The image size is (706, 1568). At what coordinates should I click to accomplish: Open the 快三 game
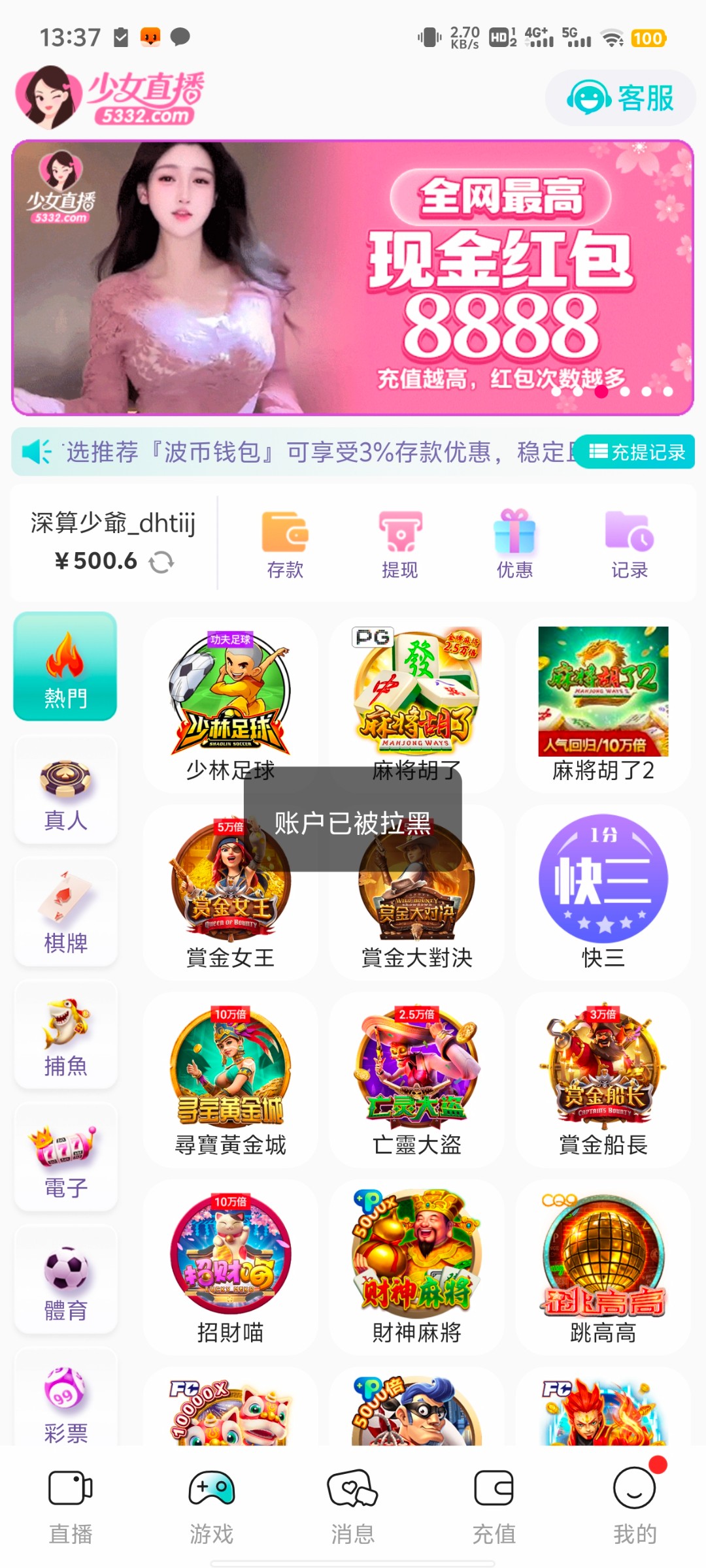[603, 891]
